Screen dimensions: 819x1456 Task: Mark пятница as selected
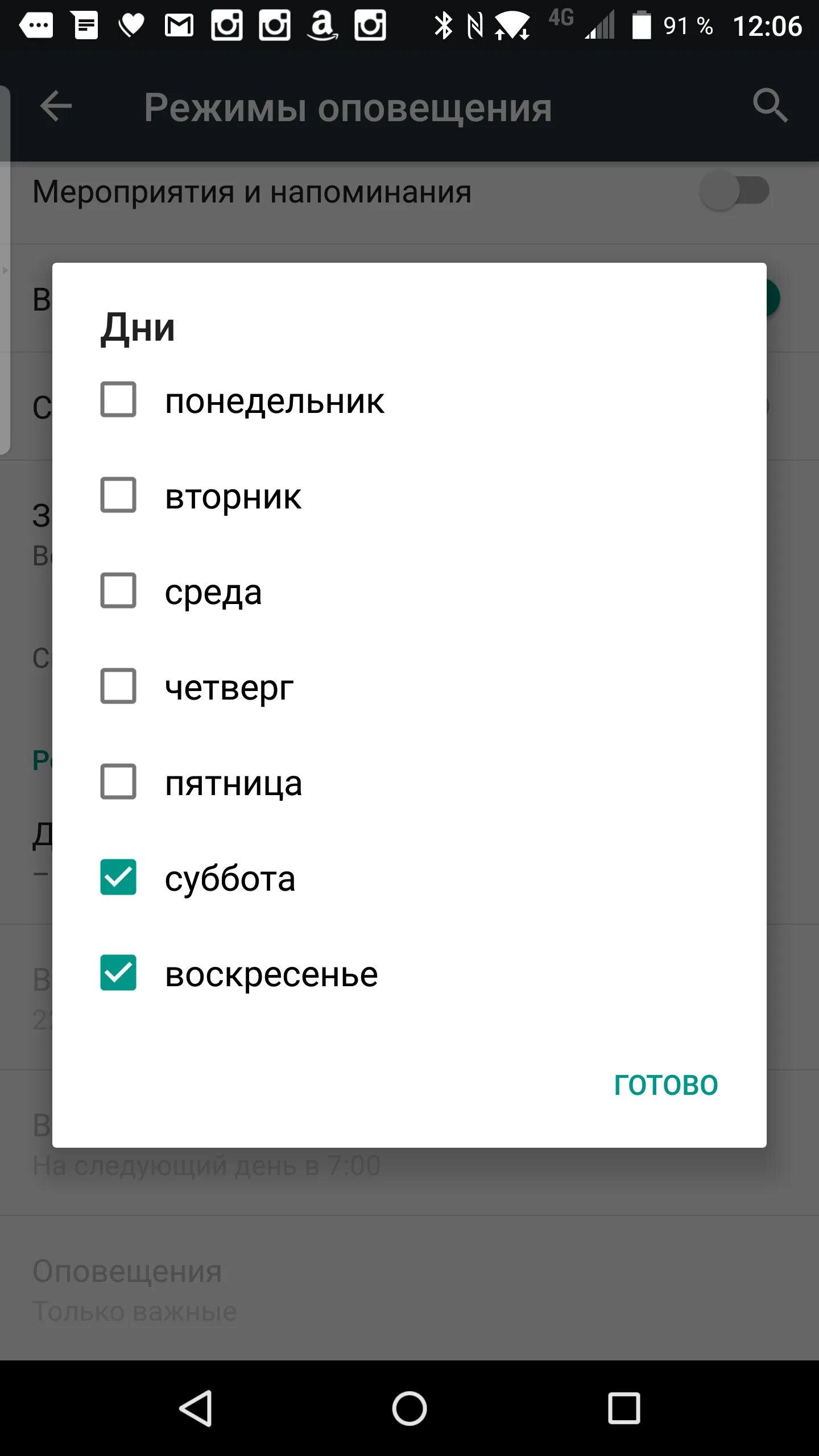118,781
